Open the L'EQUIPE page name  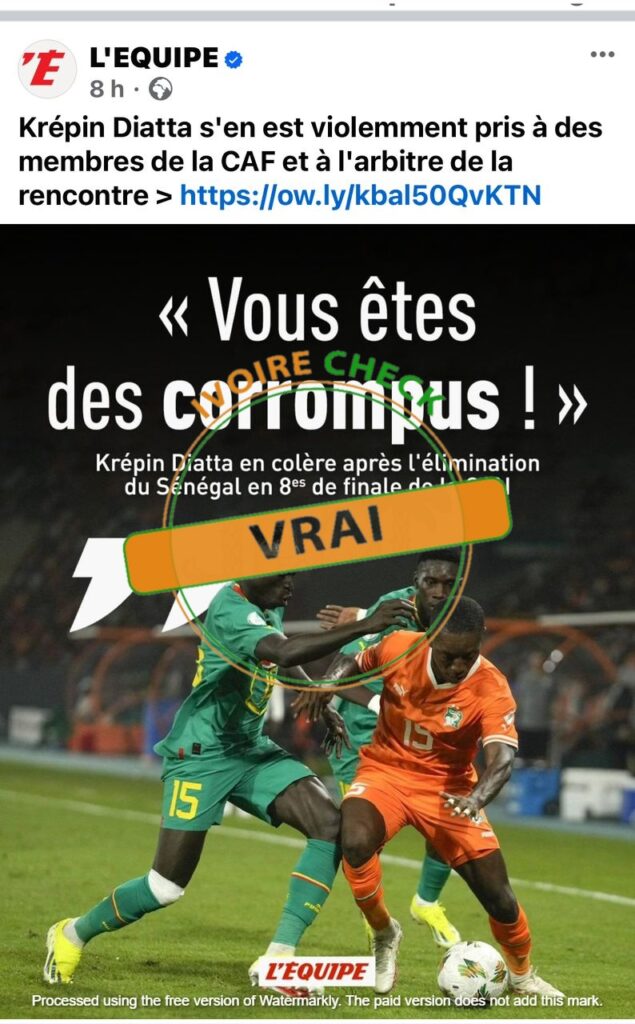point(153,58)
